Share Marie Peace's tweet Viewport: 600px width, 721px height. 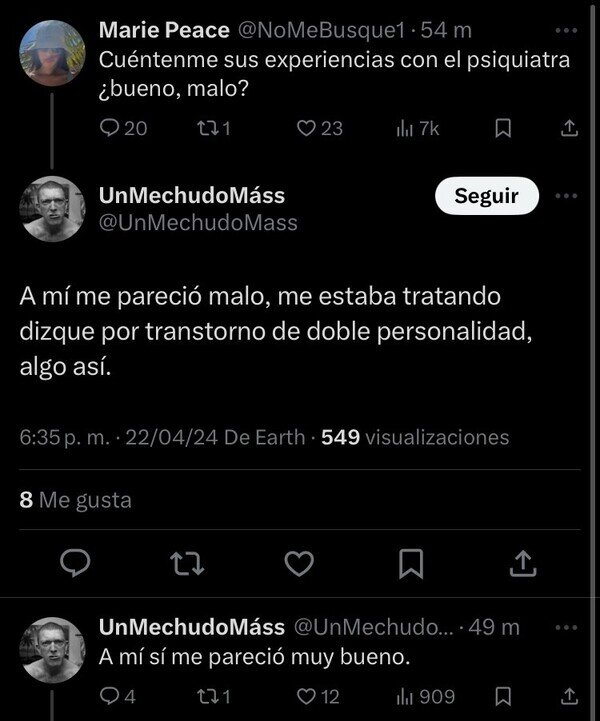[567, 128]
